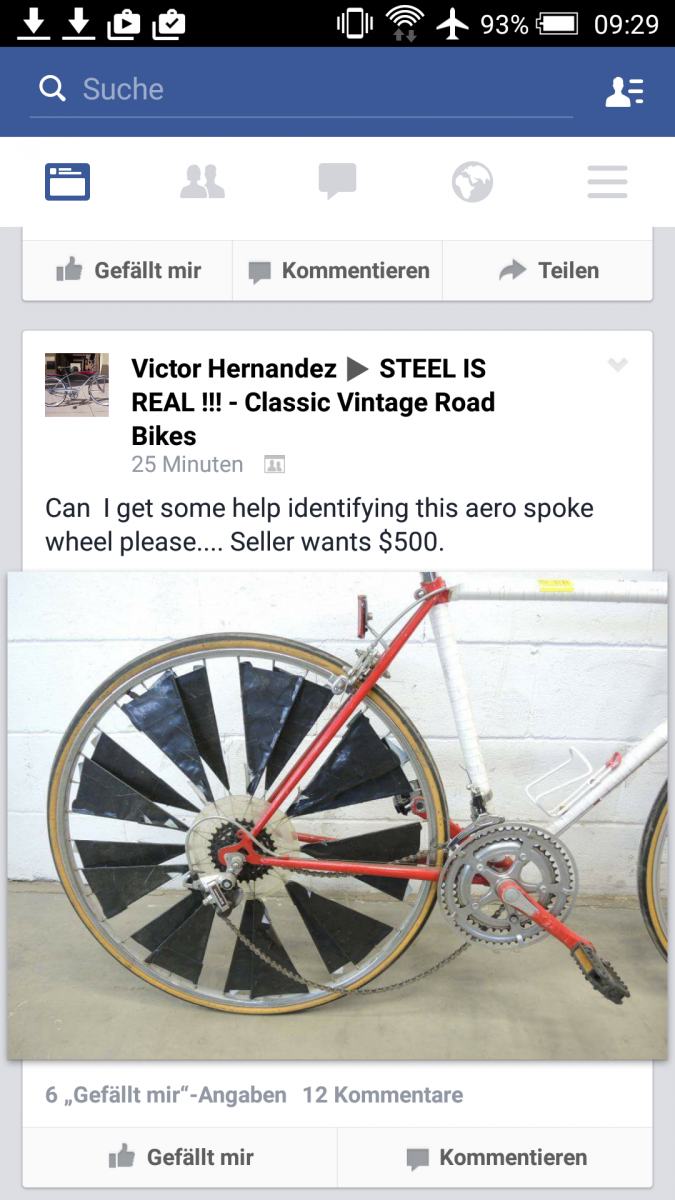675x1200 pixels.
Task: Open the friends list icon in header
Action: [624, 91]
